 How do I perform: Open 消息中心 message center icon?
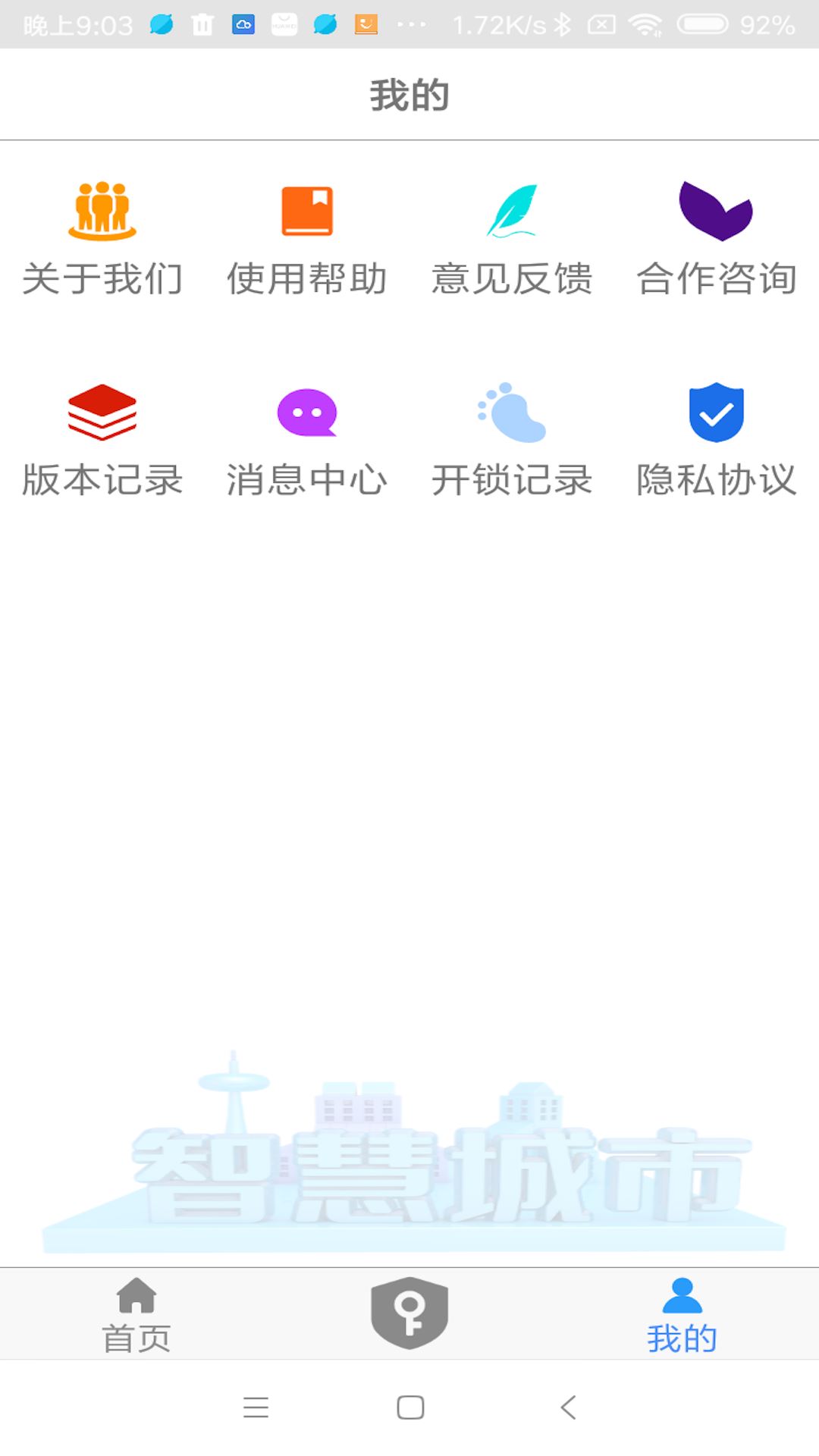[306, 413]
